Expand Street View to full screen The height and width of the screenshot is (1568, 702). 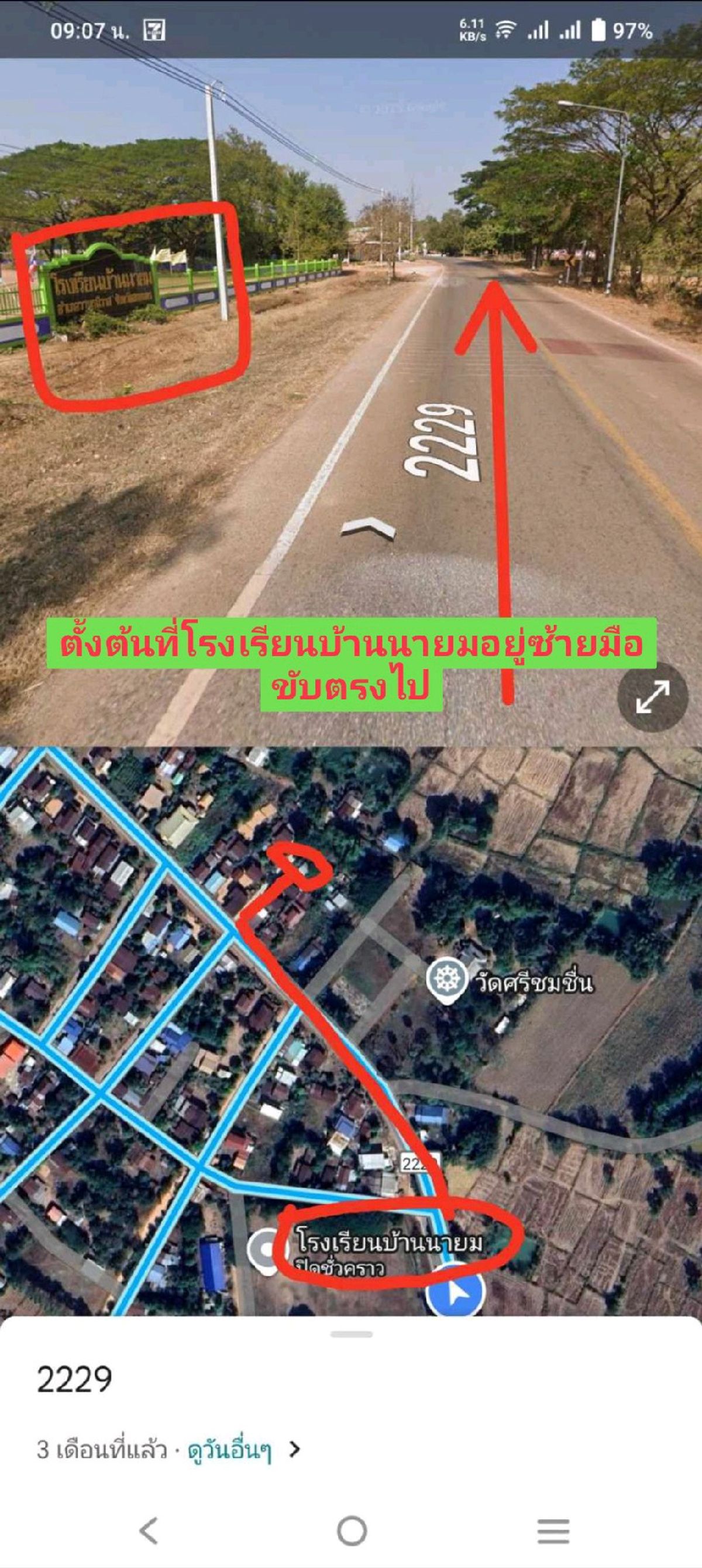pyautogui.click(x=652, y=696)
